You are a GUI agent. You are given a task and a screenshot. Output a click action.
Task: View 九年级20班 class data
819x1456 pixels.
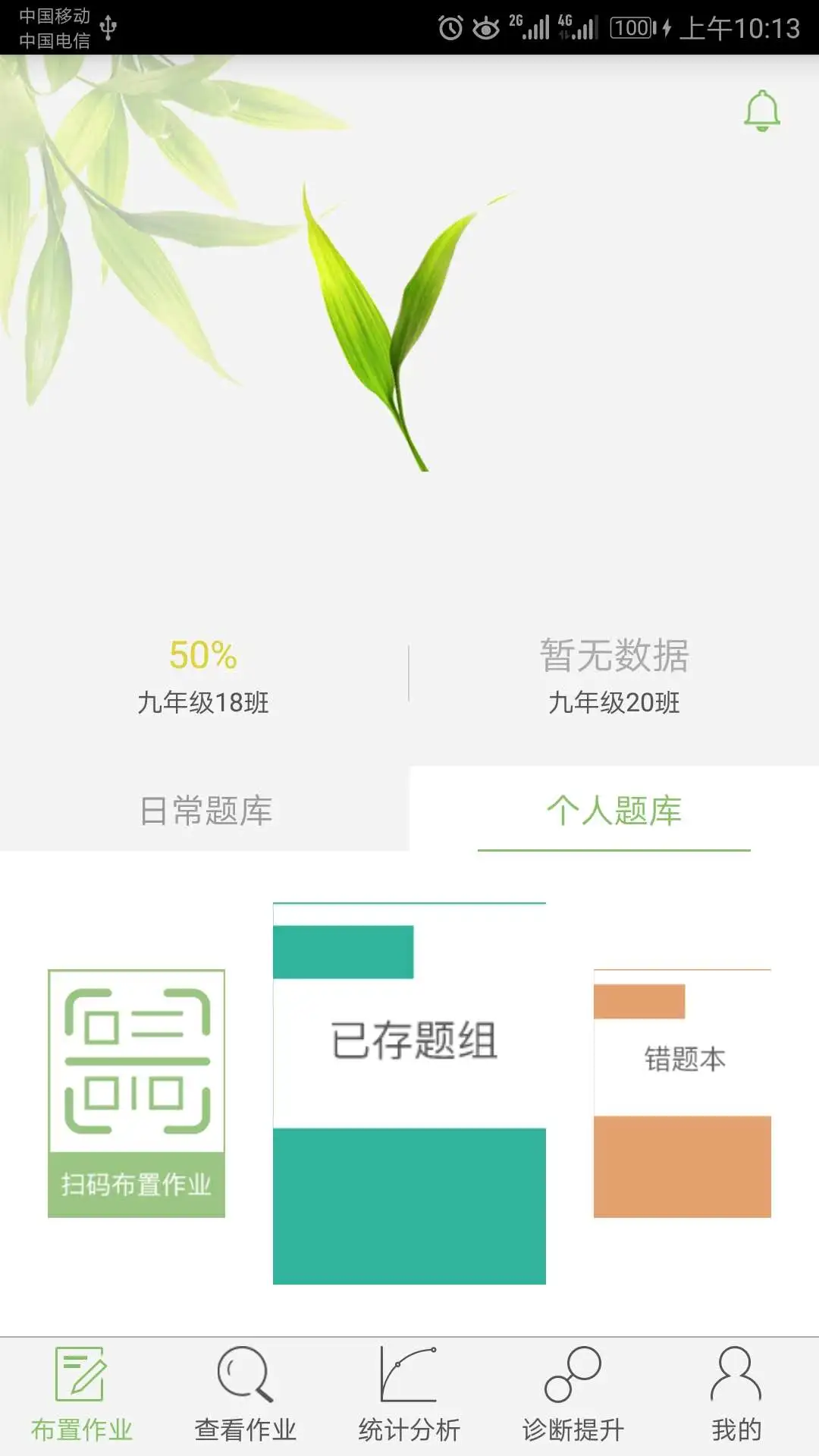[x=613, y=676]
